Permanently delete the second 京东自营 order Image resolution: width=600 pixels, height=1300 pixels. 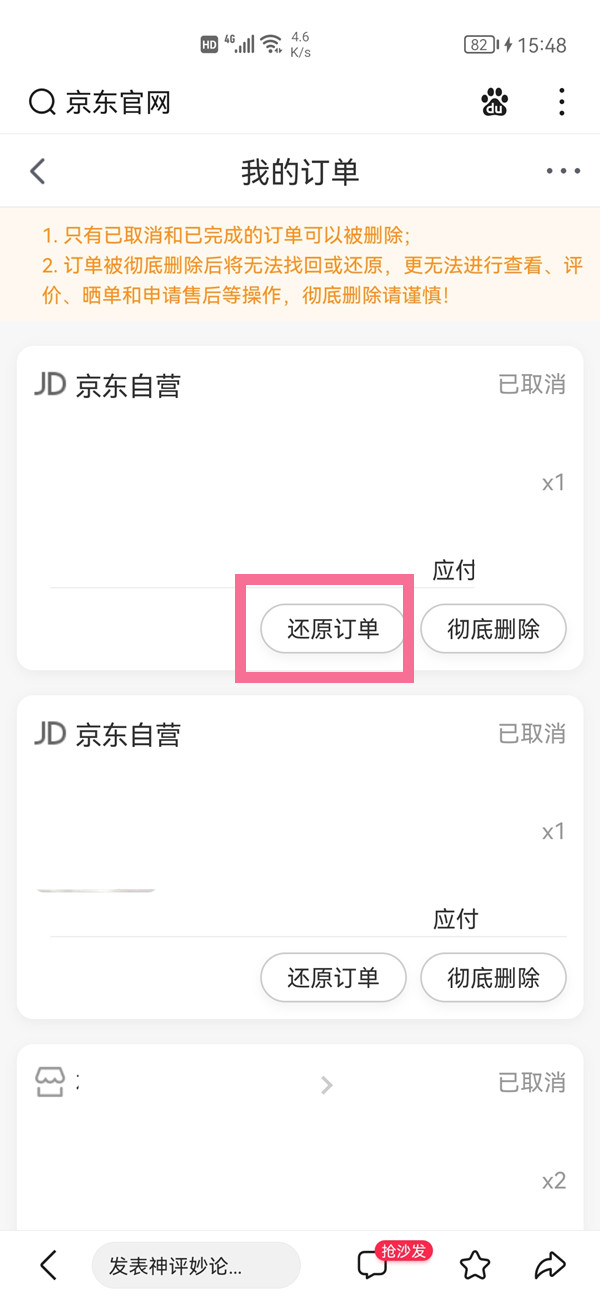[x=493, y=977]
